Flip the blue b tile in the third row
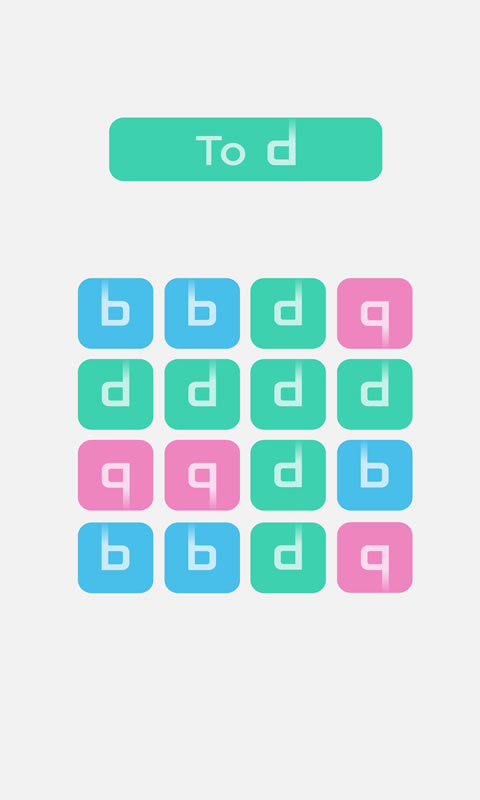The image size is (480, 800). pyautogui.click(x=374, y=475)
